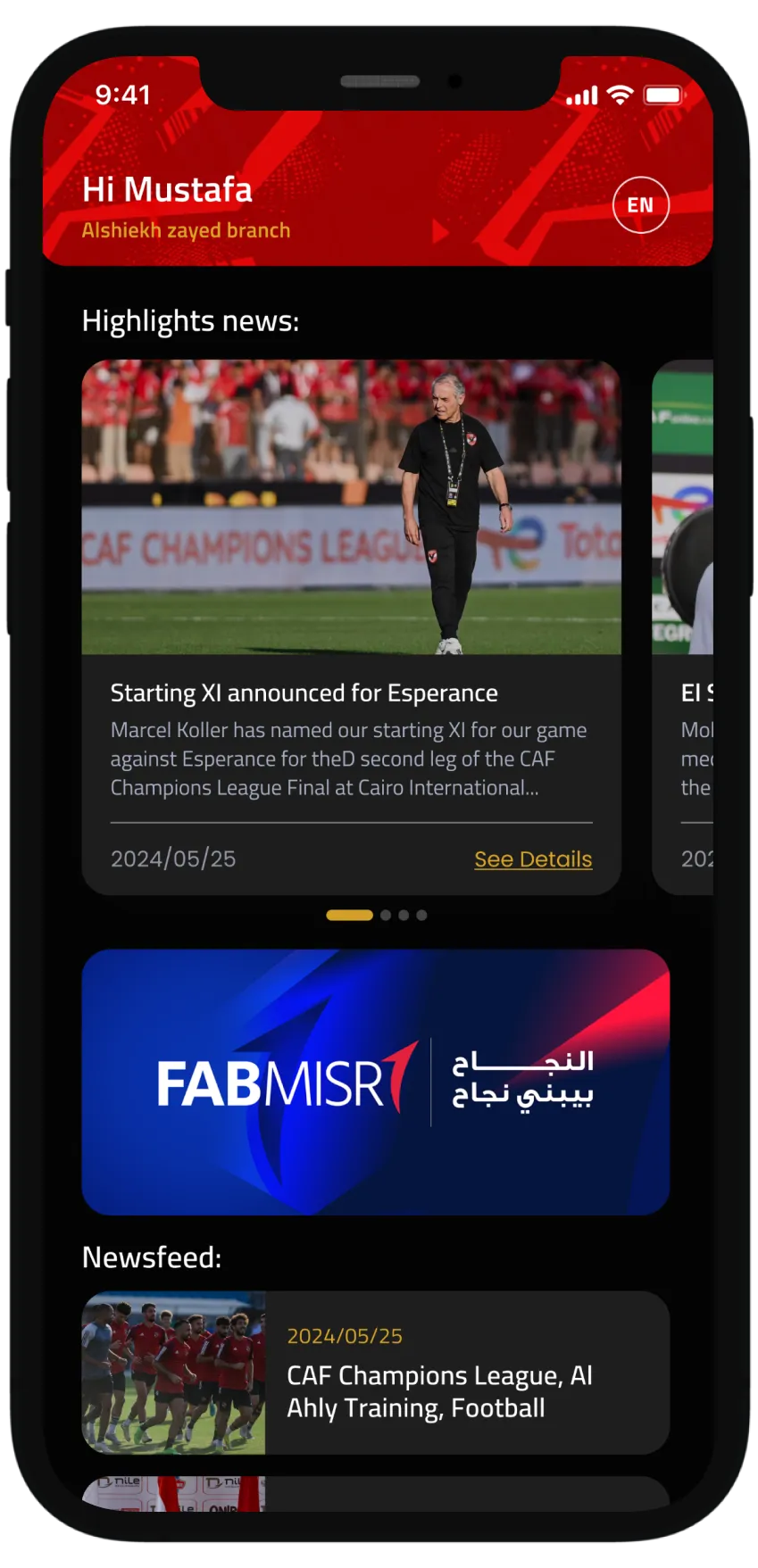Open See Details for Esperance starting XI
Screen dimensions: 758x1568
[x=533, y=859]
